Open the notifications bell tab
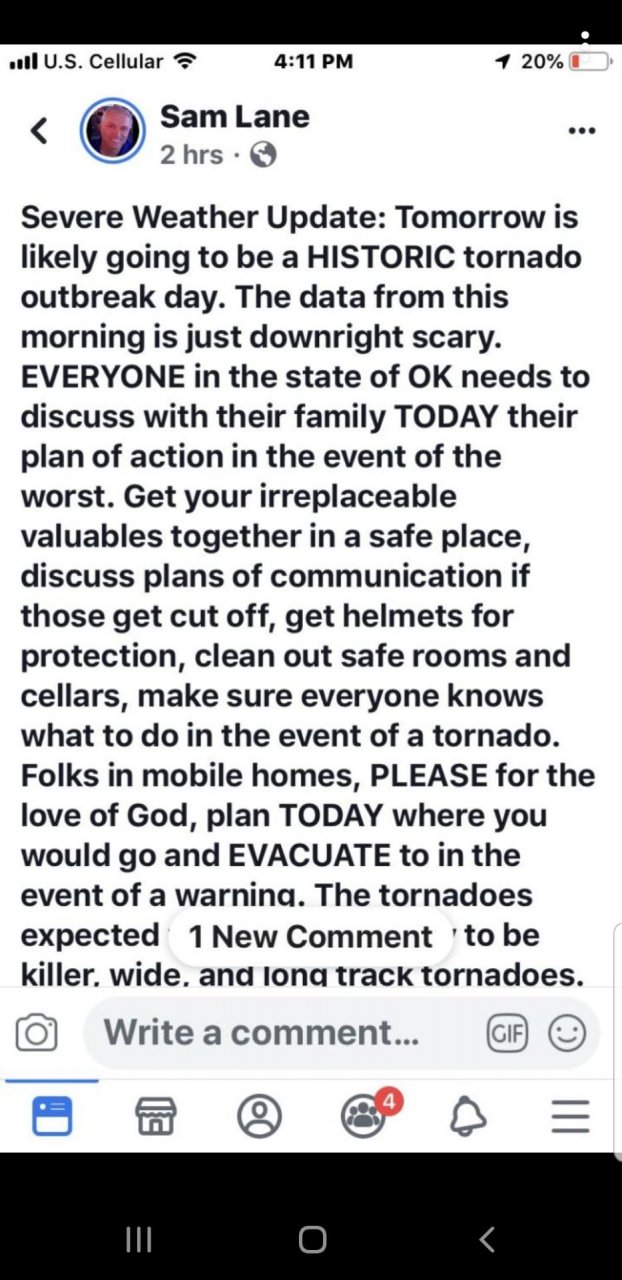 click(467, 1116)
